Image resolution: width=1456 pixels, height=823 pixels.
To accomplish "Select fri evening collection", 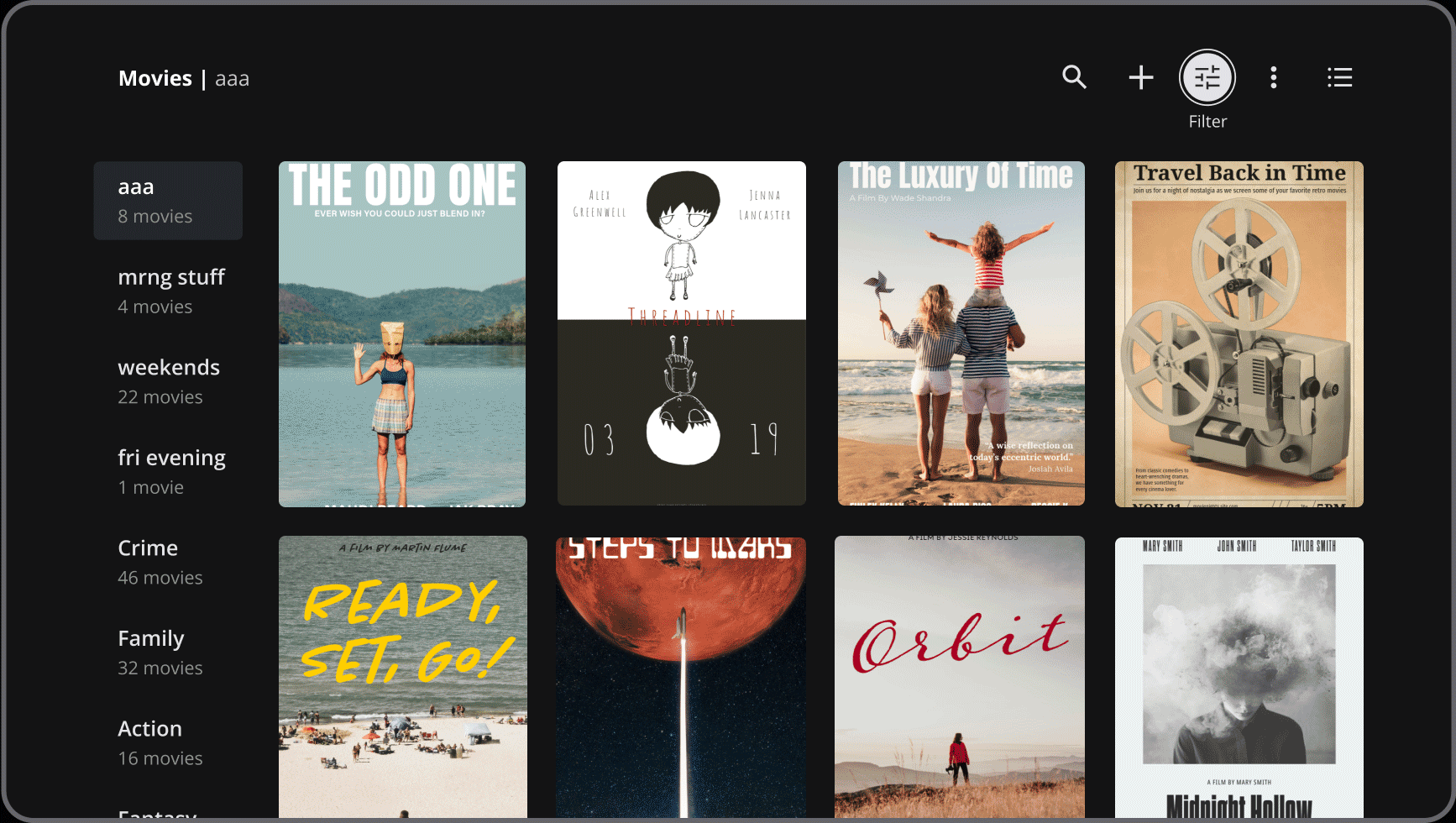I will tap(171, 471).
